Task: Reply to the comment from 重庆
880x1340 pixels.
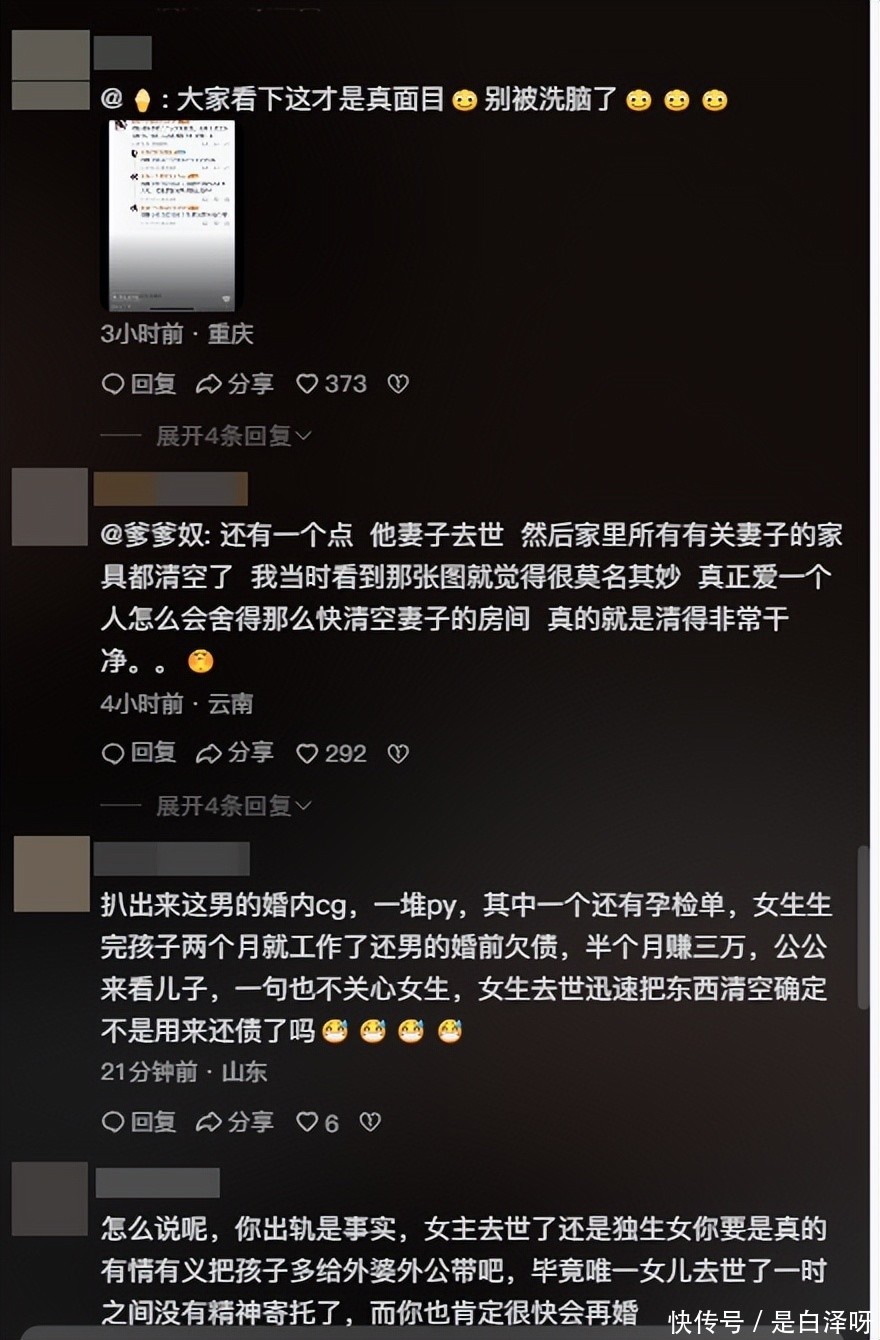Action: 139,384
